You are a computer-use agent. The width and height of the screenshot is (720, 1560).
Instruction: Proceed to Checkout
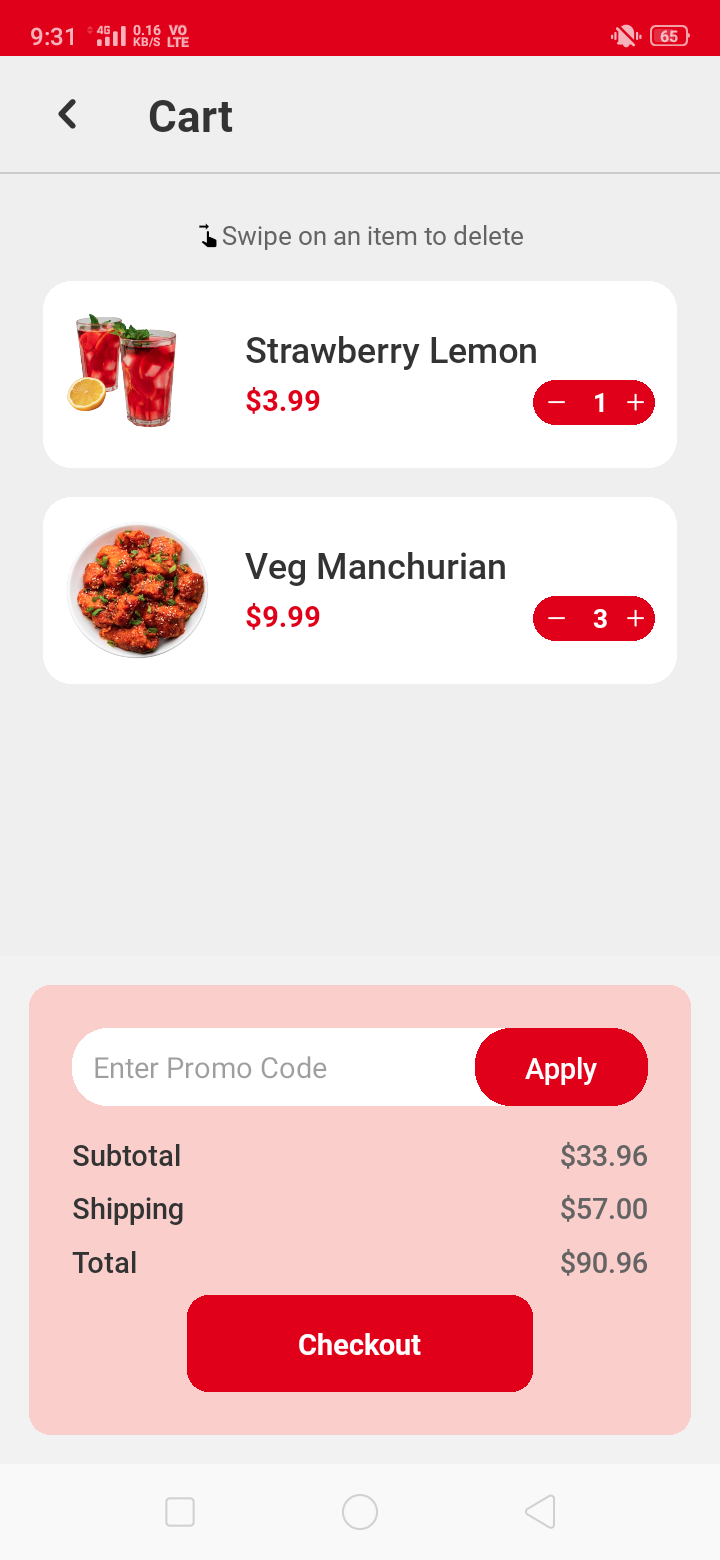(360, 1344)
